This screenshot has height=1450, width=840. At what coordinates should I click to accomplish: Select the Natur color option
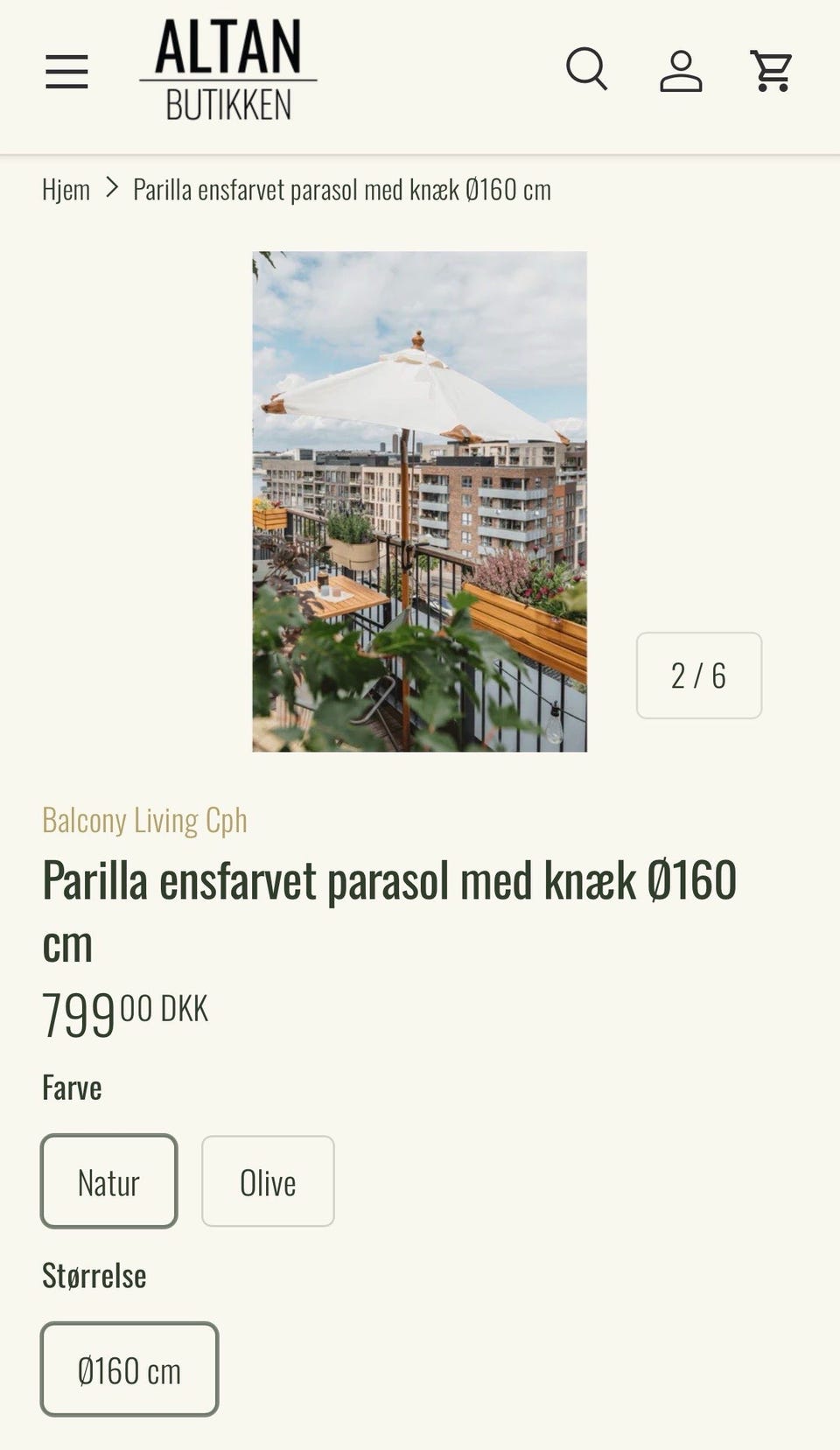[x=109, y=1181]
